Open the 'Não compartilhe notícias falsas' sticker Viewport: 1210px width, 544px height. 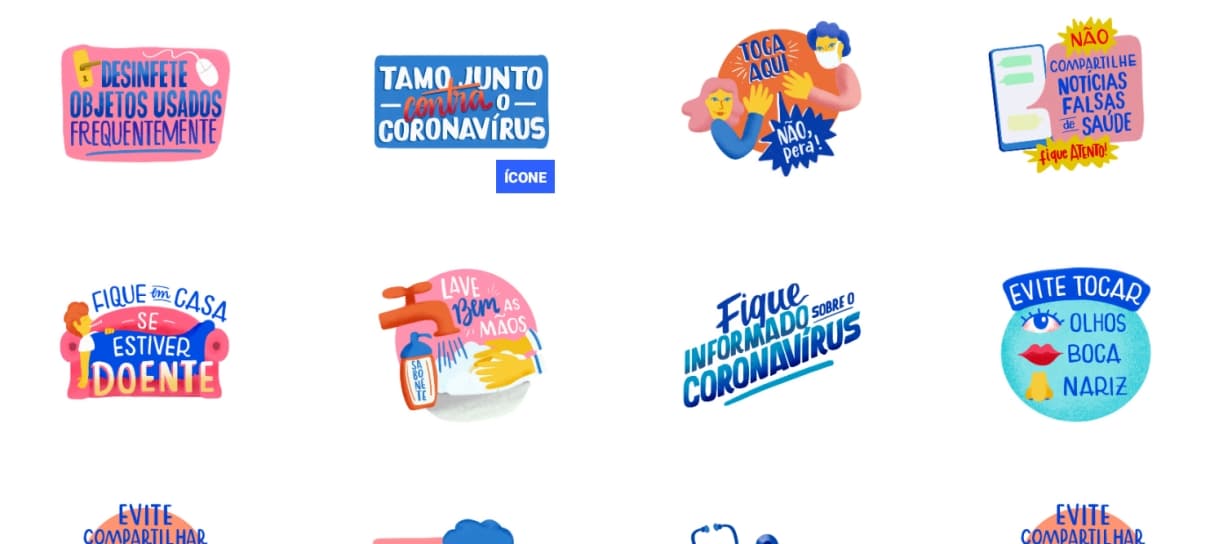[x=1067, y=96]
